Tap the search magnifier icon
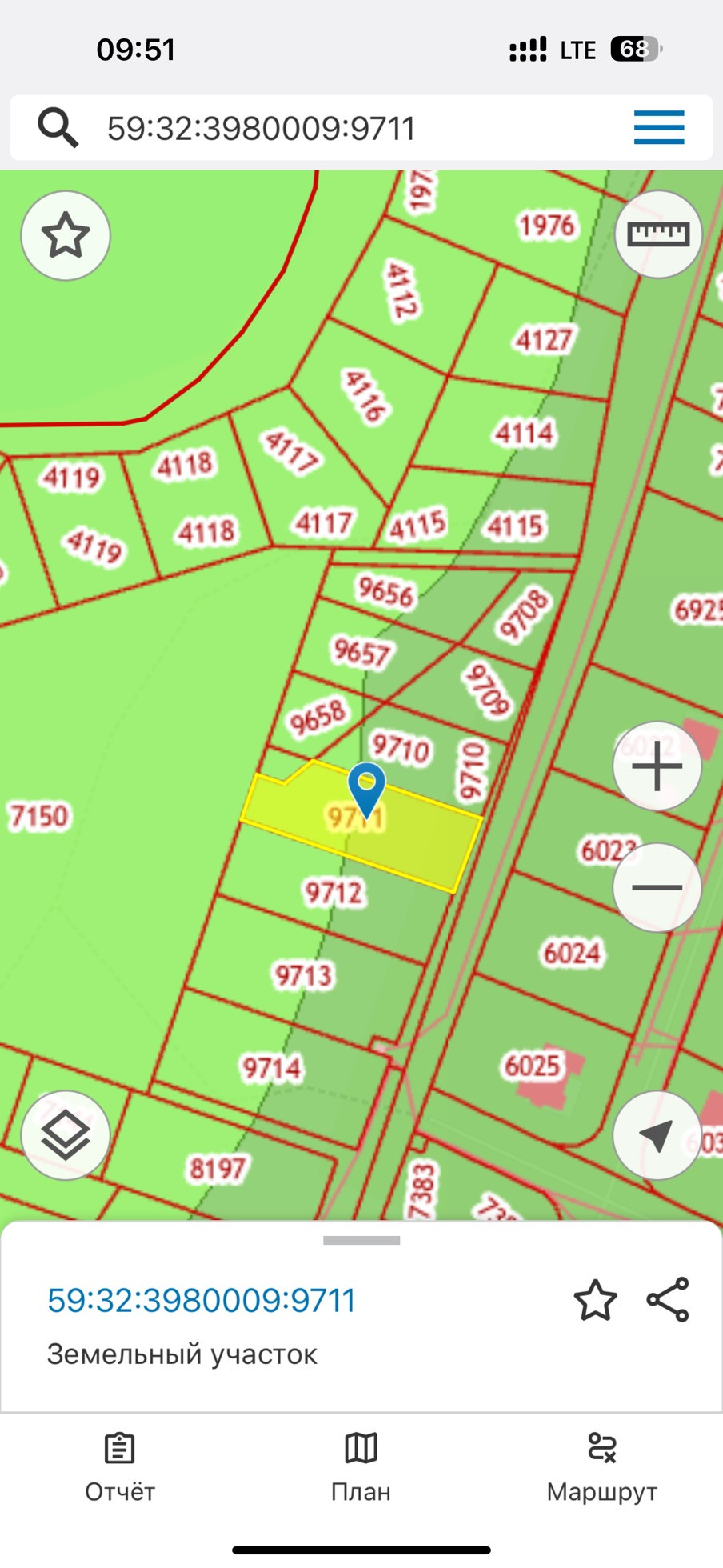The width and height of the screenshot is (723, 1568). click(x=58, y=128)
